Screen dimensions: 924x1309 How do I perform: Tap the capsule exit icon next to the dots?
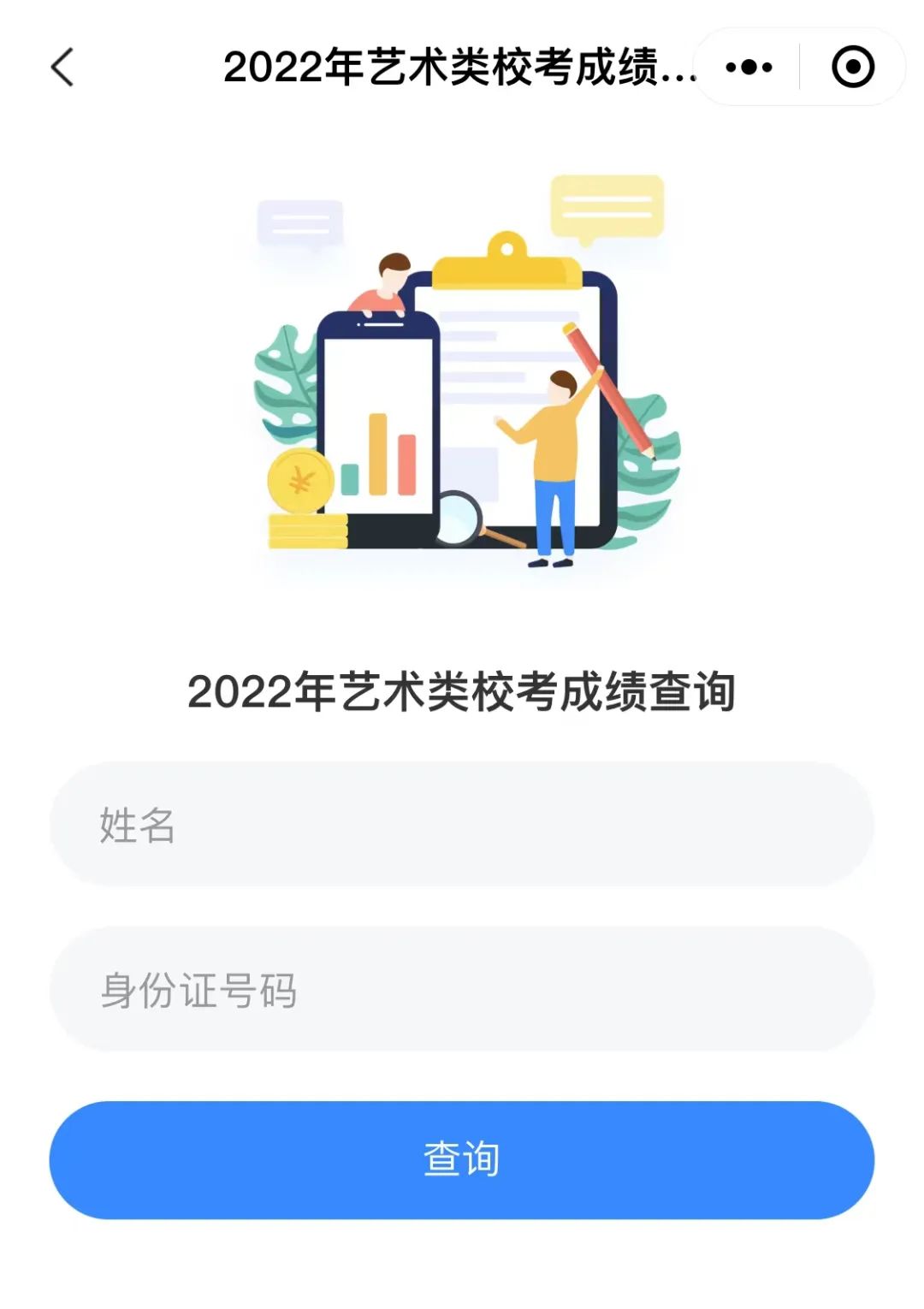(850, 65)
